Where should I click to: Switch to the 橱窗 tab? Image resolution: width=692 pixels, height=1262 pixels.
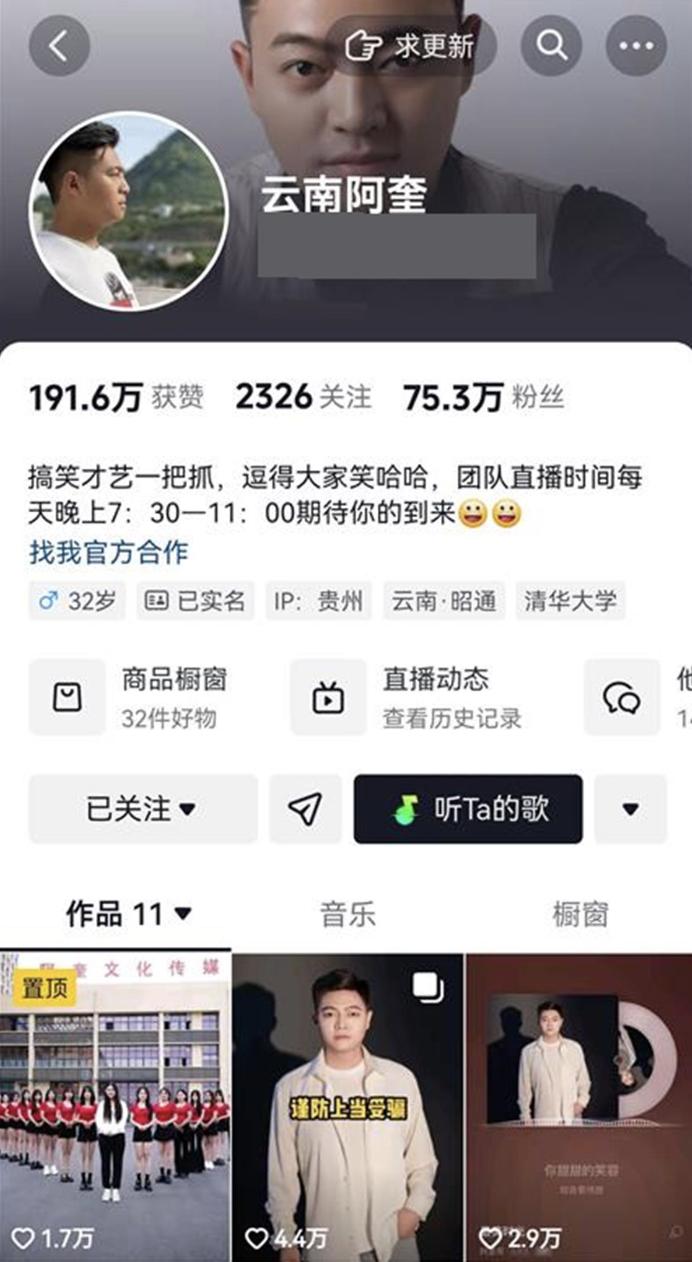pos(580,913)
